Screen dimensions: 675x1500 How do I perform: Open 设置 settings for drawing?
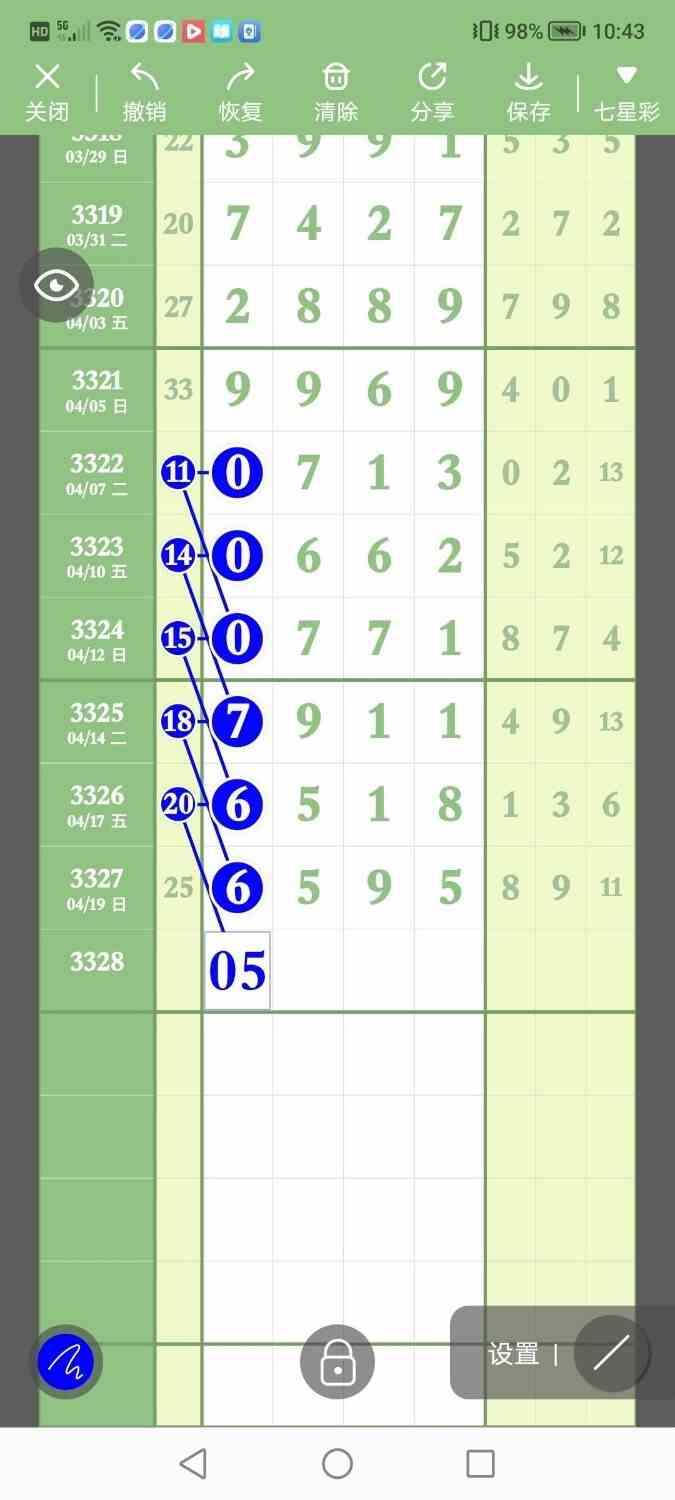513,1354
